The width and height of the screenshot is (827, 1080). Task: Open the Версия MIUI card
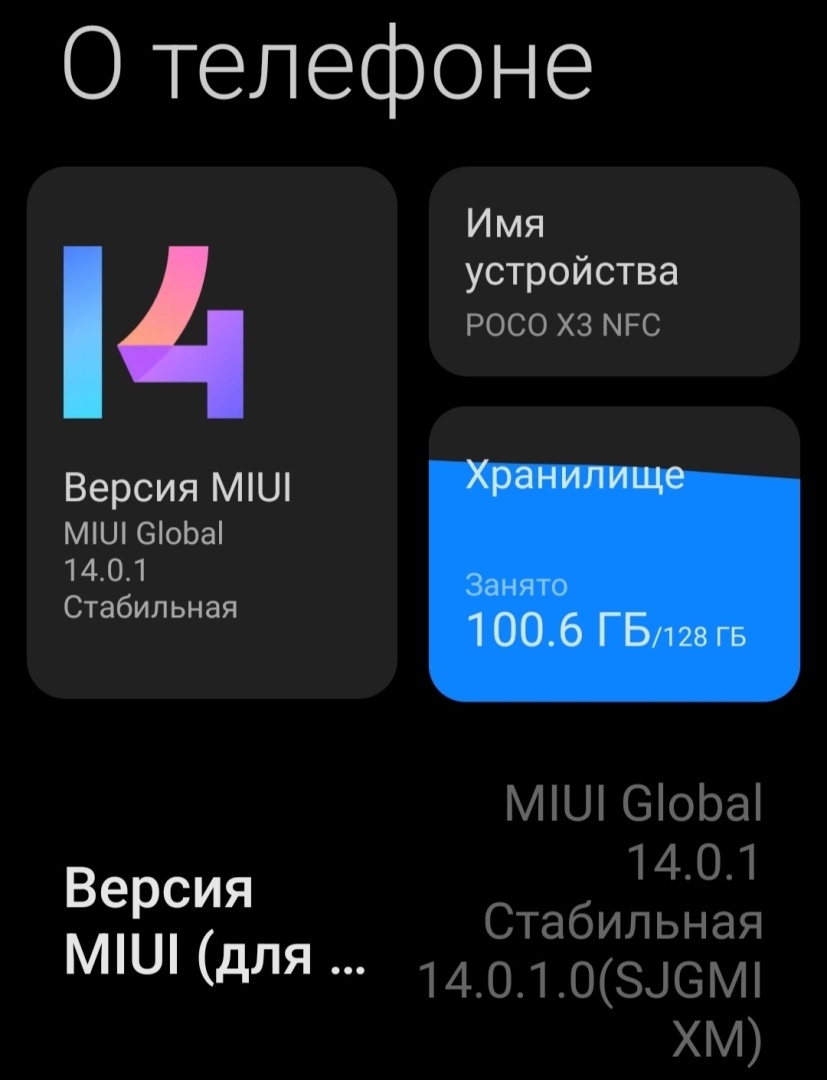point(211,432)
